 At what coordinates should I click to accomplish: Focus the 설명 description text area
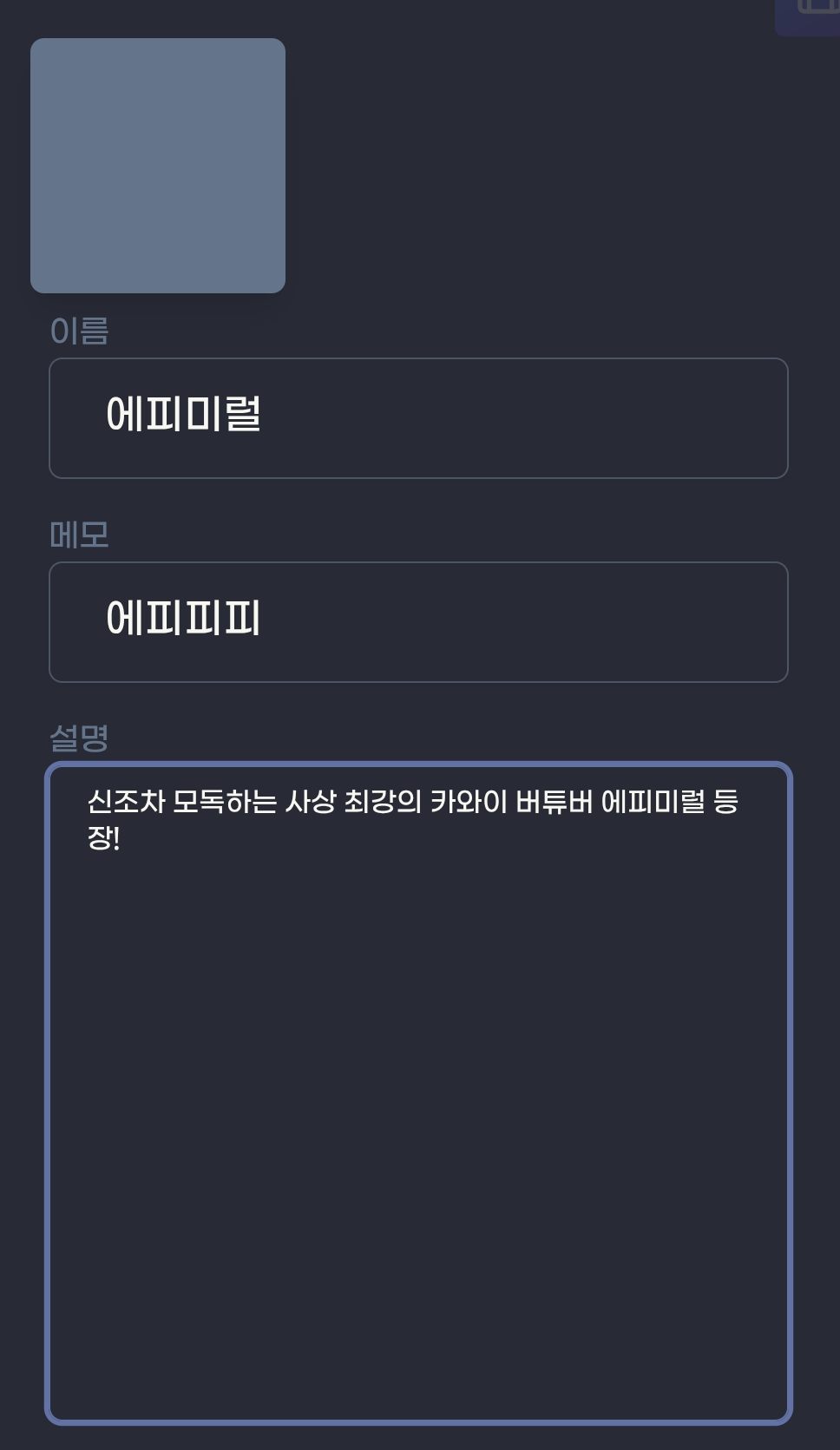[418, 1092]
